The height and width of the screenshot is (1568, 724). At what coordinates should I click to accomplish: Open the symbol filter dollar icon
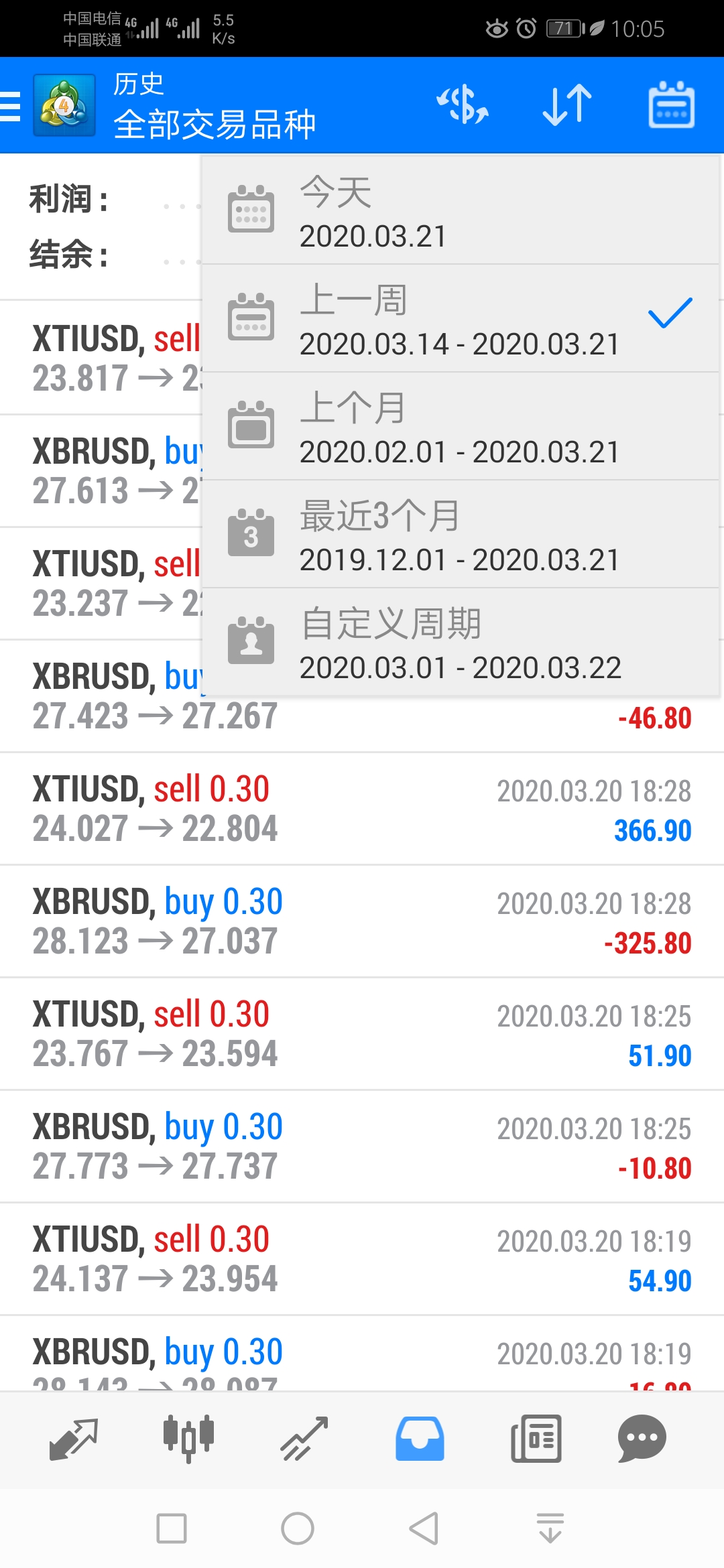(463, 105)
